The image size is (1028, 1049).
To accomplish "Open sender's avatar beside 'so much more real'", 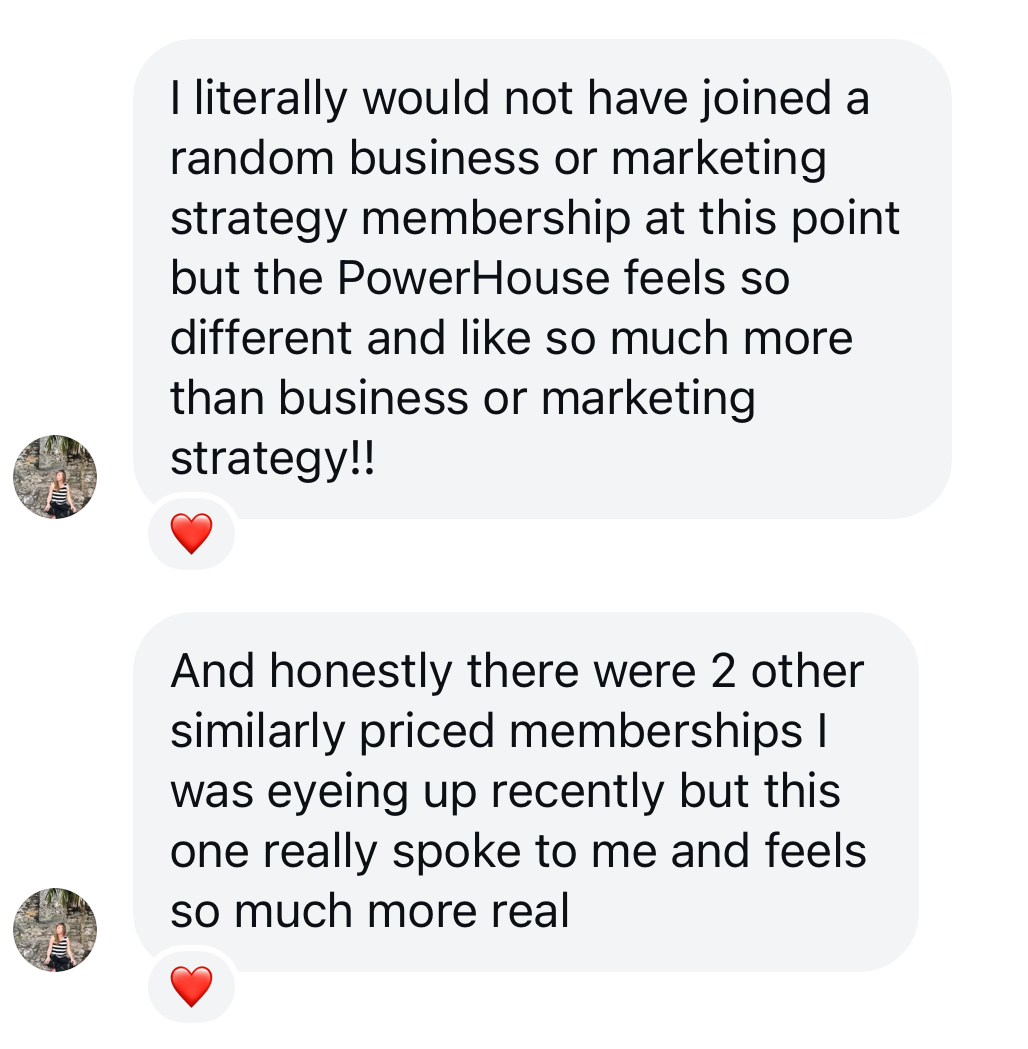I will (55, 930).
